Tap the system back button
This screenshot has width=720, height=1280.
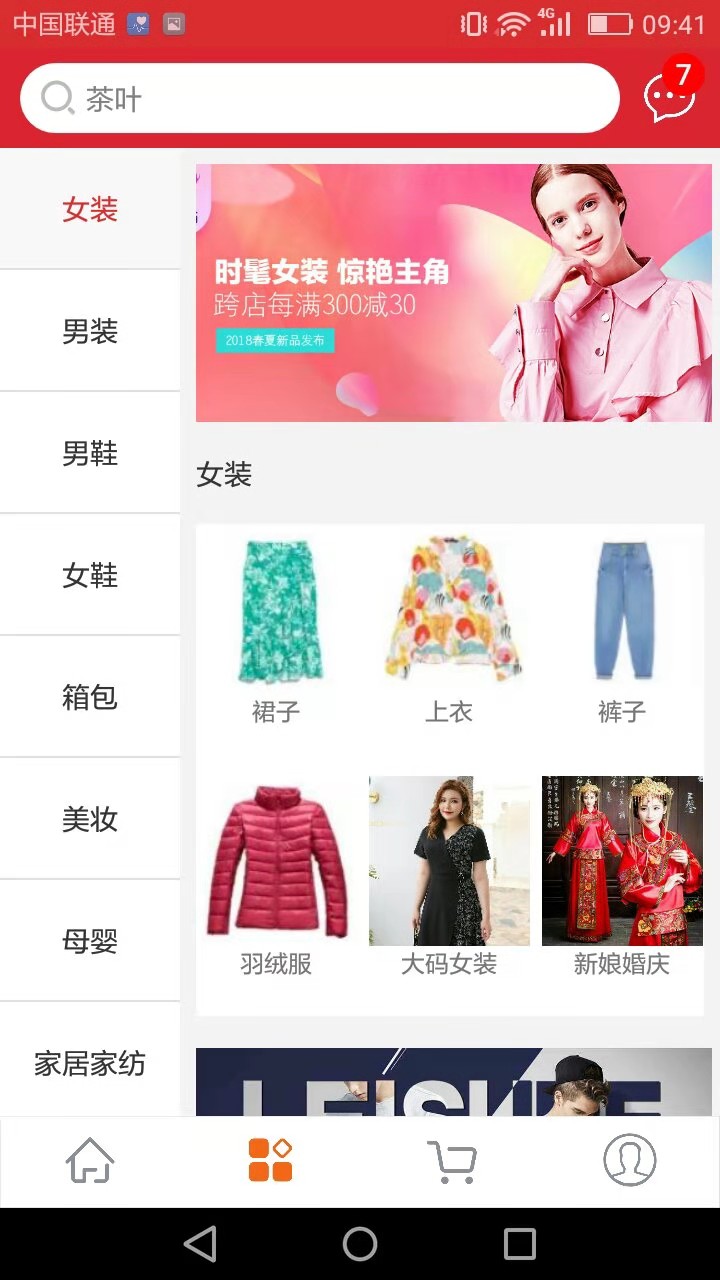tap(200, 1244)
